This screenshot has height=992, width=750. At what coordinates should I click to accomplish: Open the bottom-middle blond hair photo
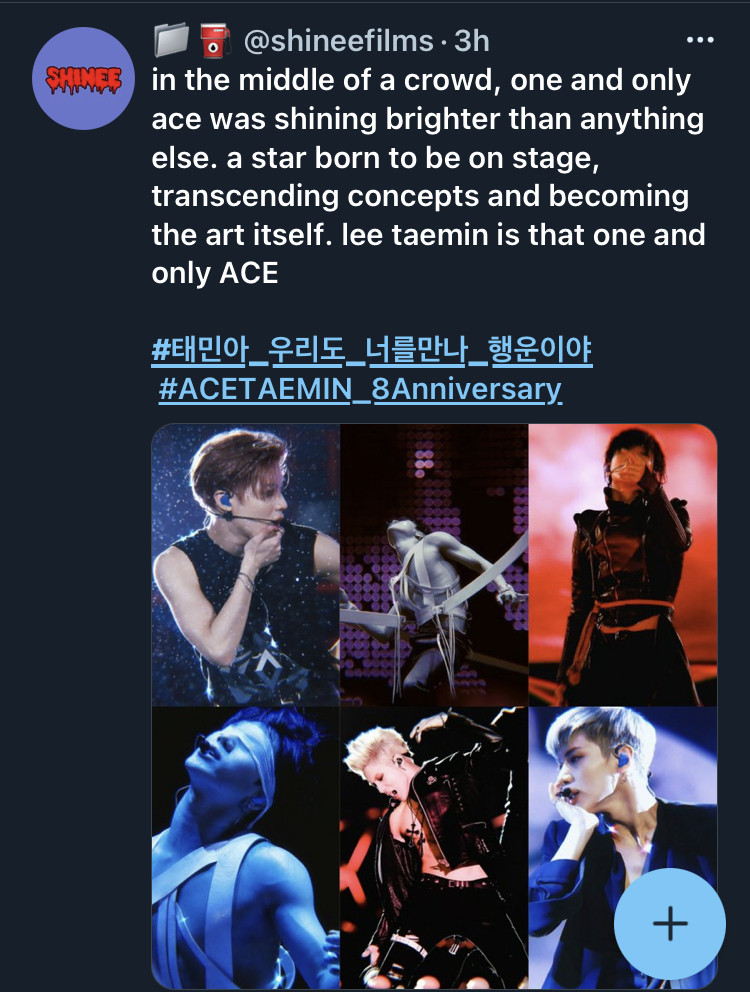tap(434, 846)
